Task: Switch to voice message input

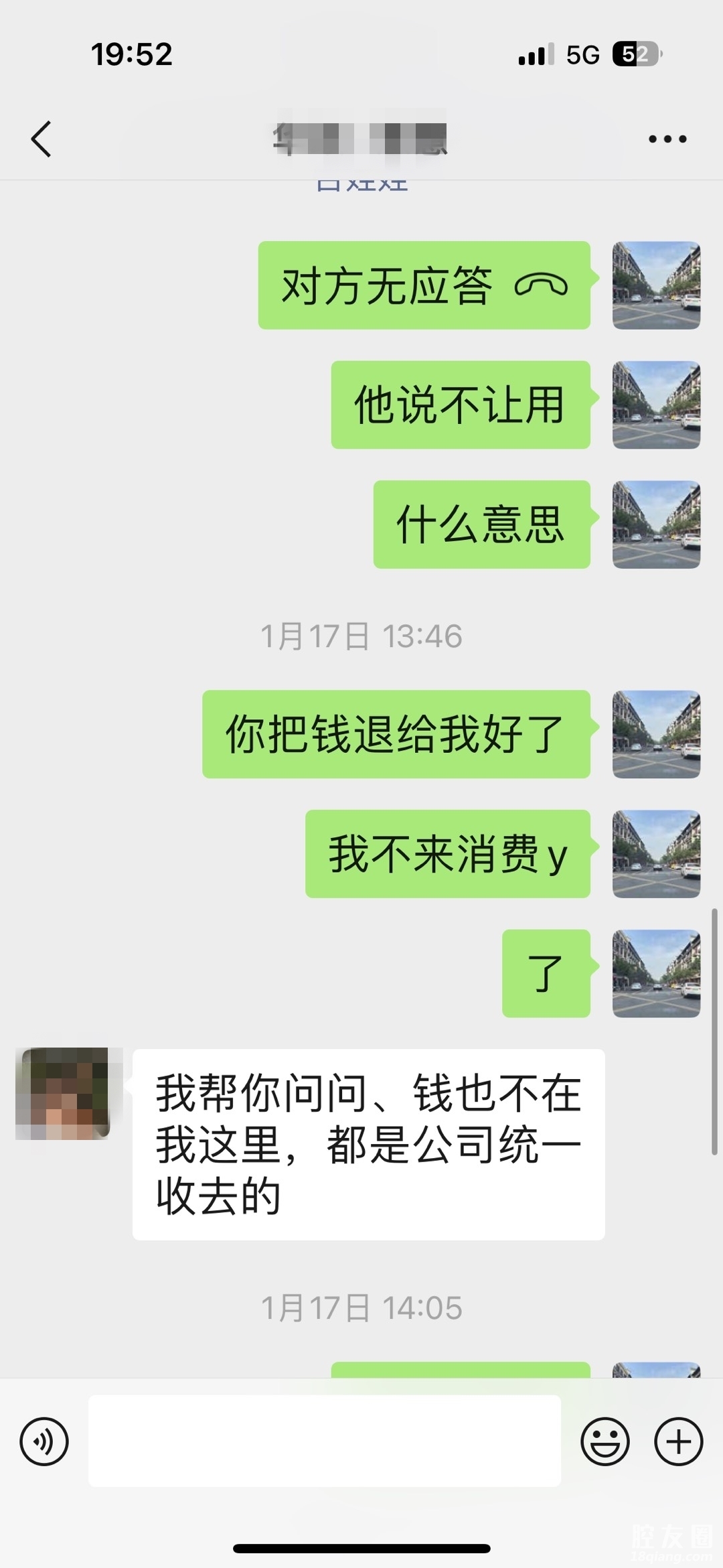Action: click(x=44, y=1441)
